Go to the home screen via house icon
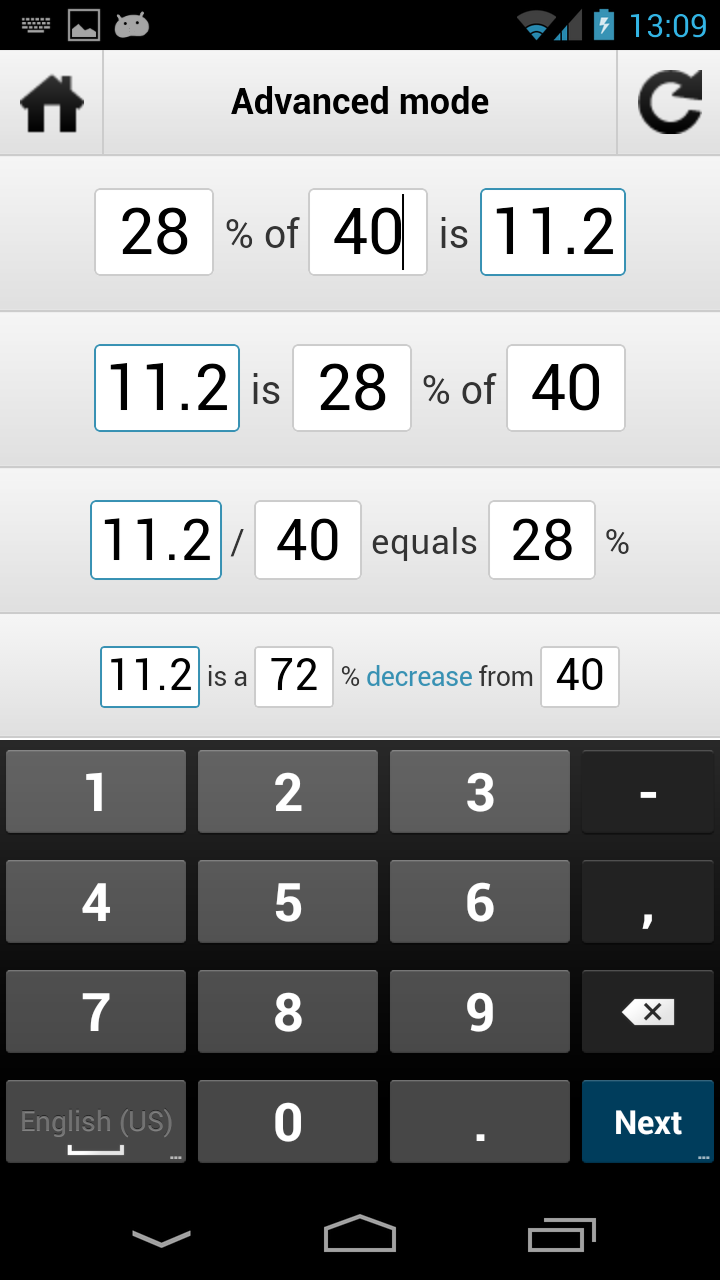This screenshot has height=1280, width=720. click(52, 103)
